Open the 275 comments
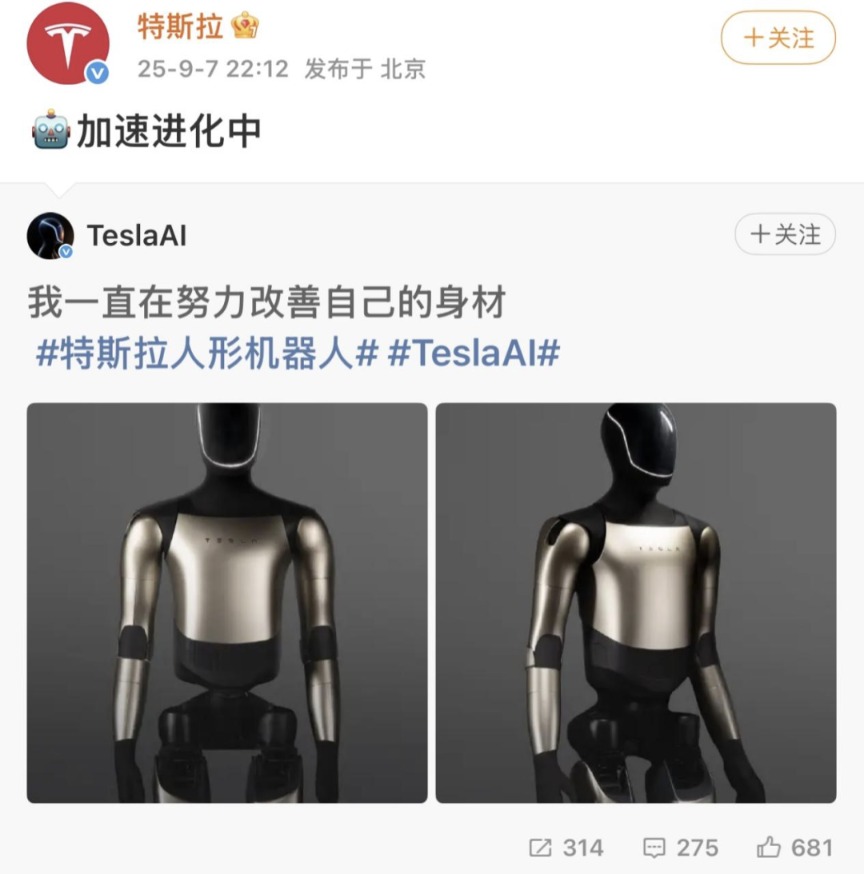The image size is (864, 874). click(x=681, y=848)
